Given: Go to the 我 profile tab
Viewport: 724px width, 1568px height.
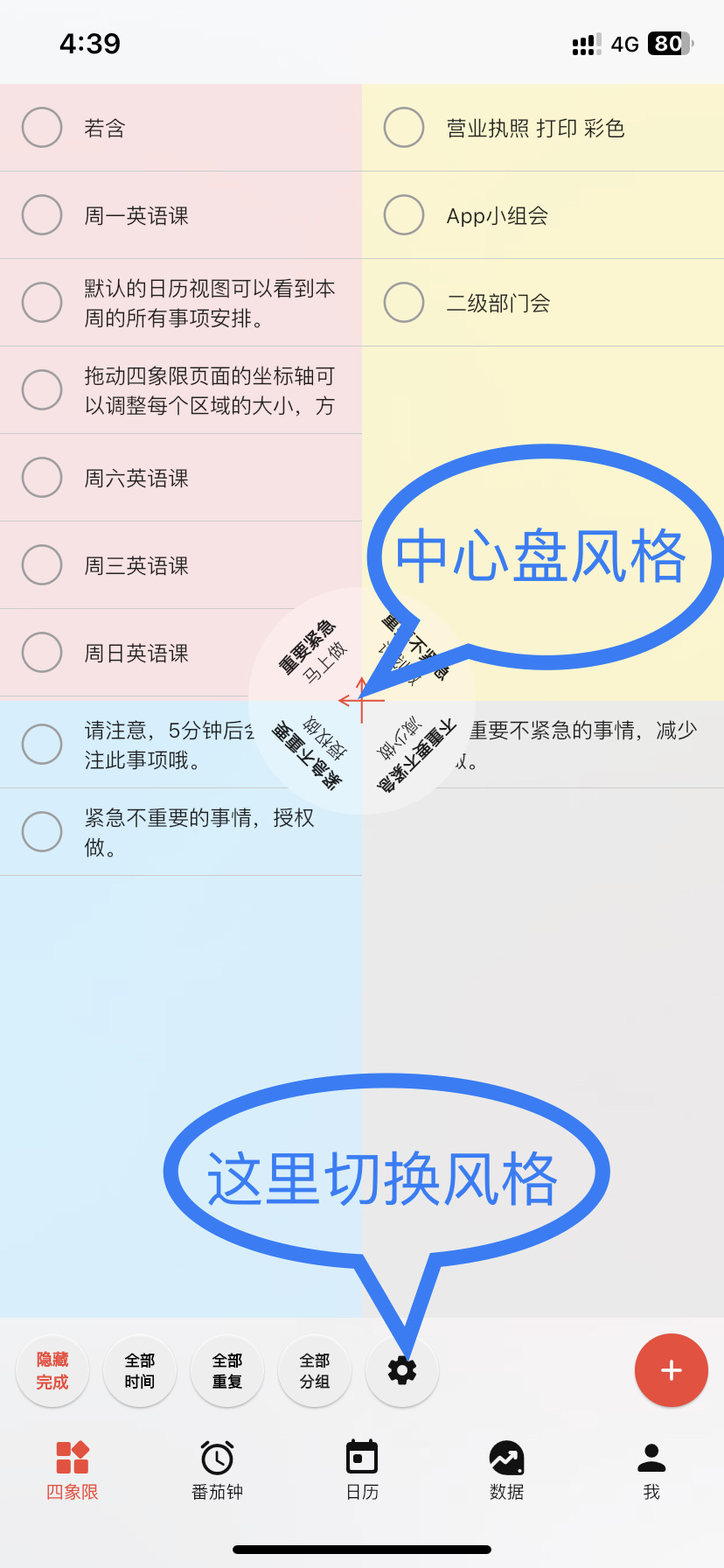Looking at the screenshot, I should [x=651, y=1469].
